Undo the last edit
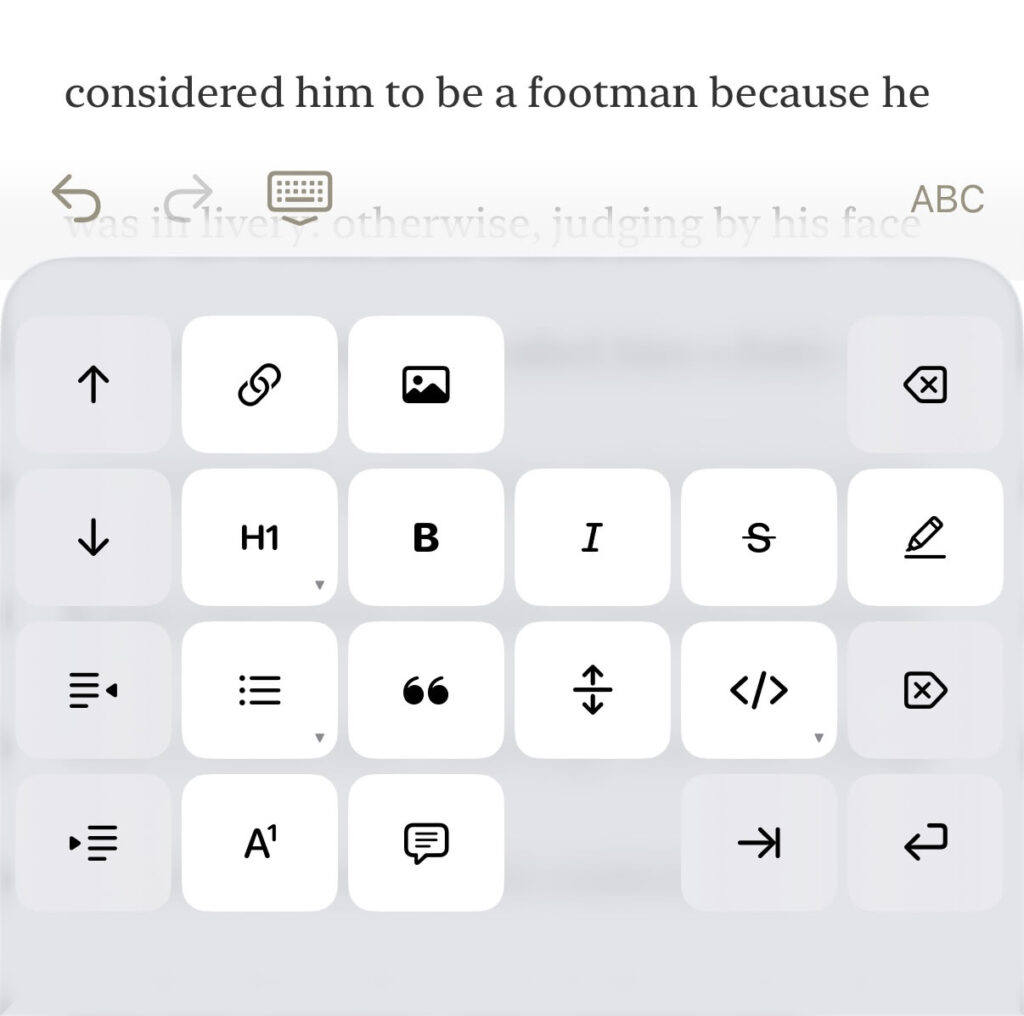 tap(76, 196)
